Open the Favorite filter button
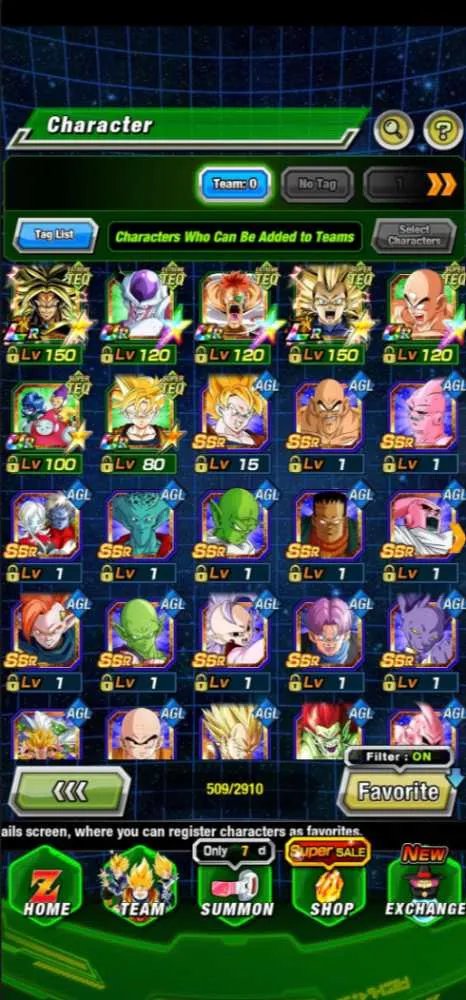The width and height of the screenshot is (466, 1000). (x=398, y=791)
